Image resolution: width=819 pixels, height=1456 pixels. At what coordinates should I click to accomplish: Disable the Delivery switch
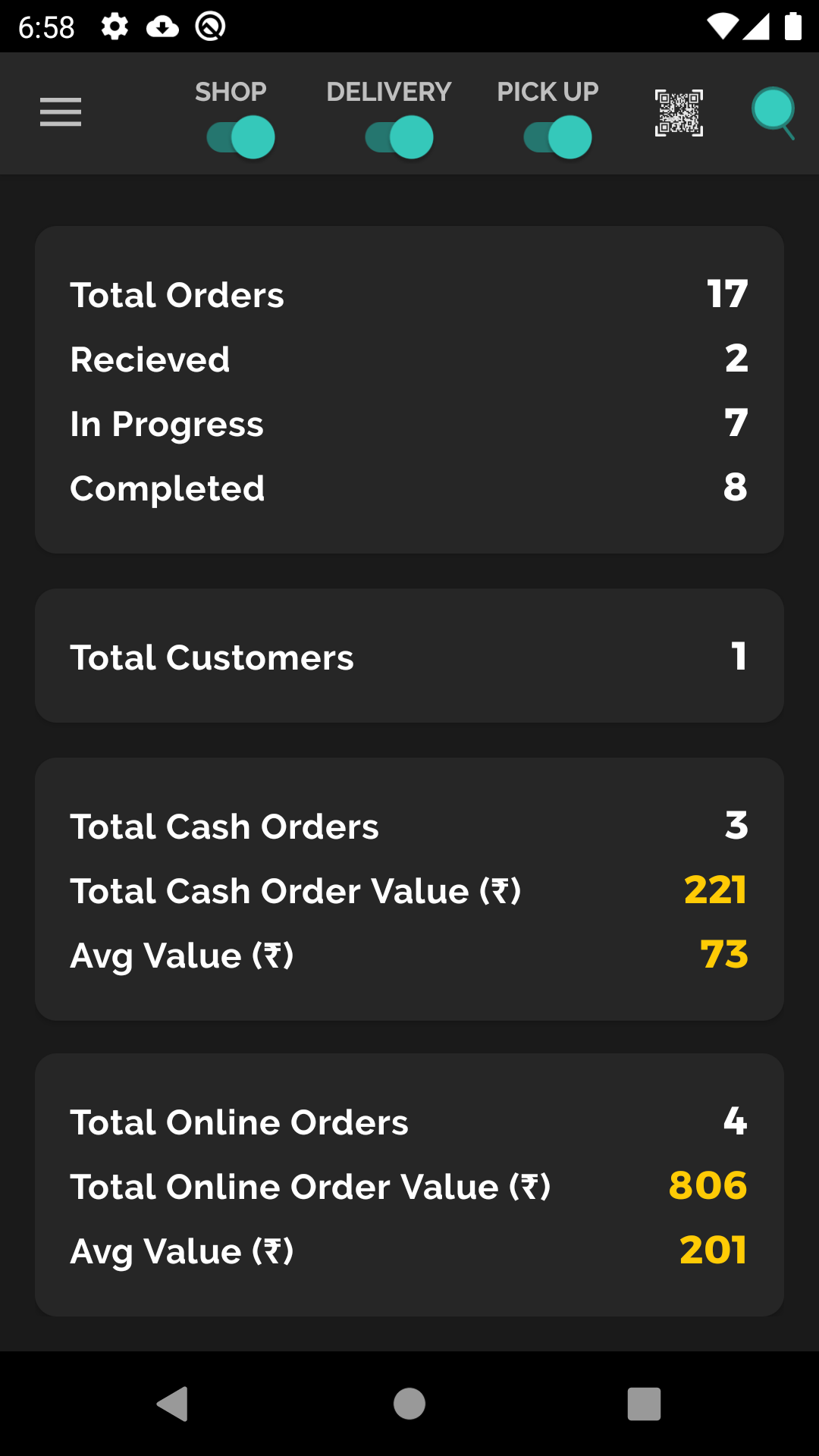[400, 137]
